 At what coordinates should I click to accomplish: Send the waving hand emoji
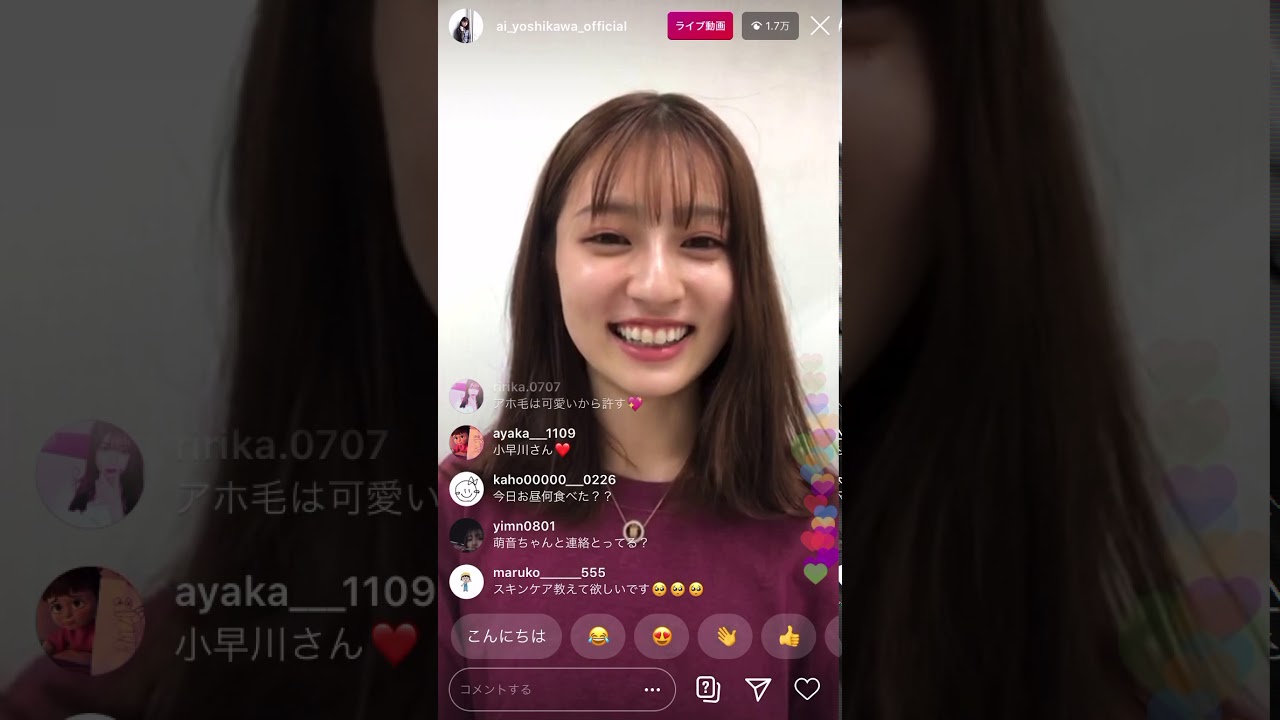[725, 636]
